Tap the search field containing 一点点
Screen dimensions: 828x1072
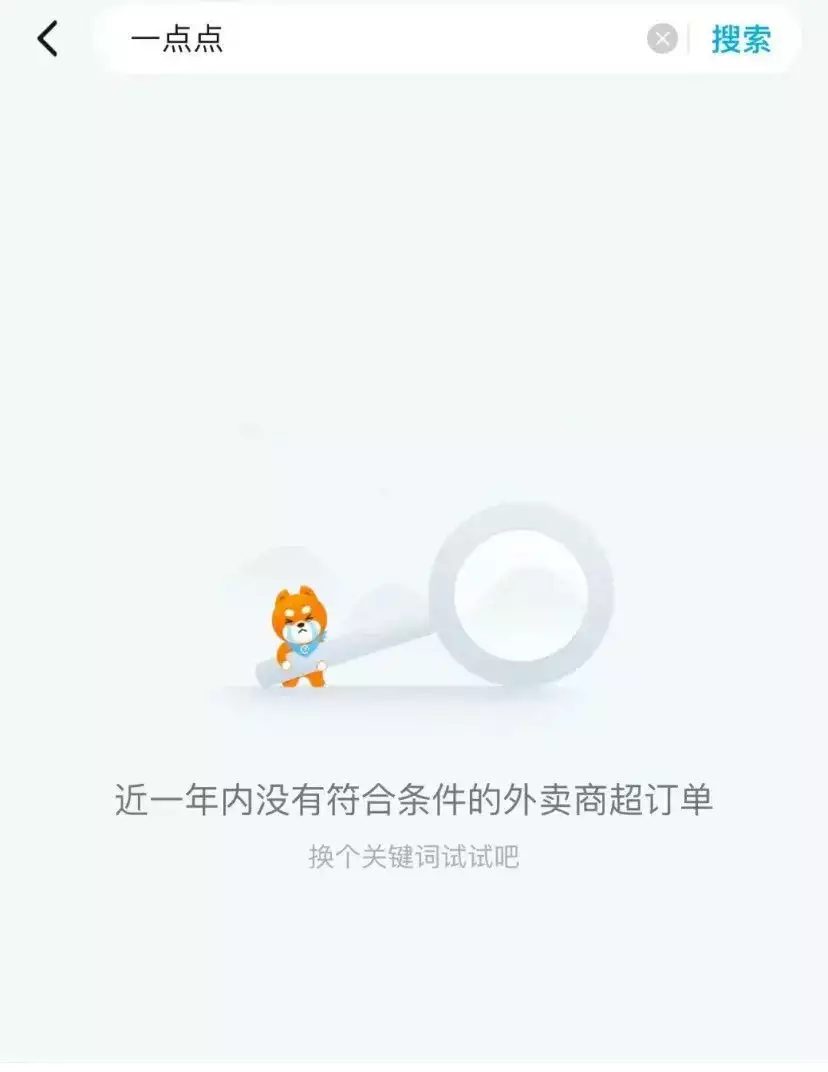click(380, 39)
